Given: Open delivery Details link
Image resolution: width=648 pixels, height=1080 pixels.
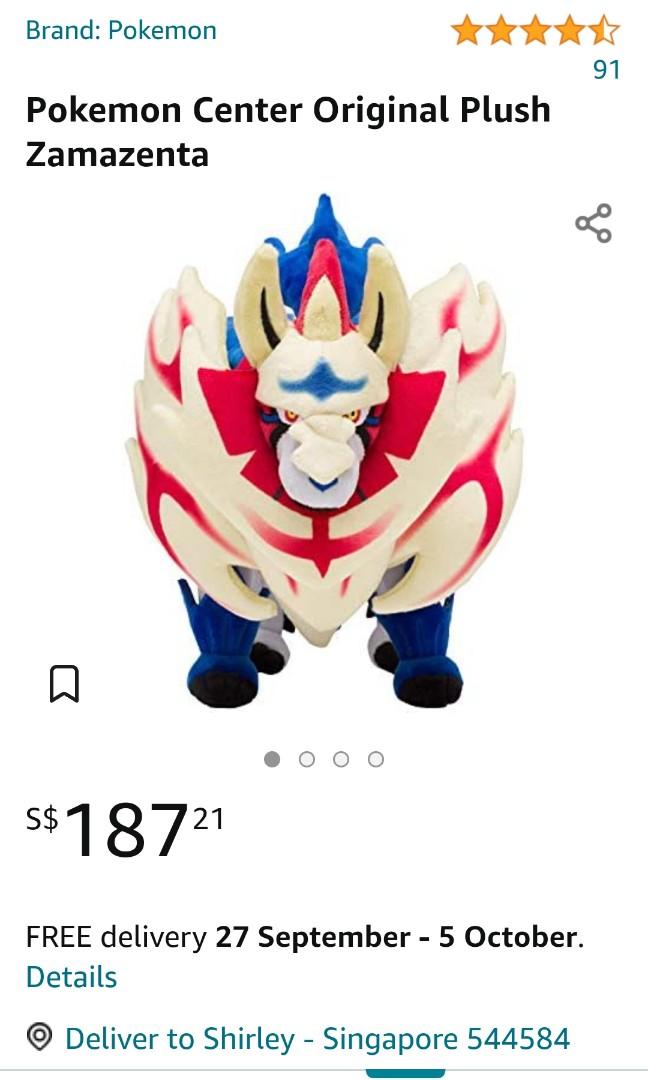Looking at the screenshot, I should point(71,977).
